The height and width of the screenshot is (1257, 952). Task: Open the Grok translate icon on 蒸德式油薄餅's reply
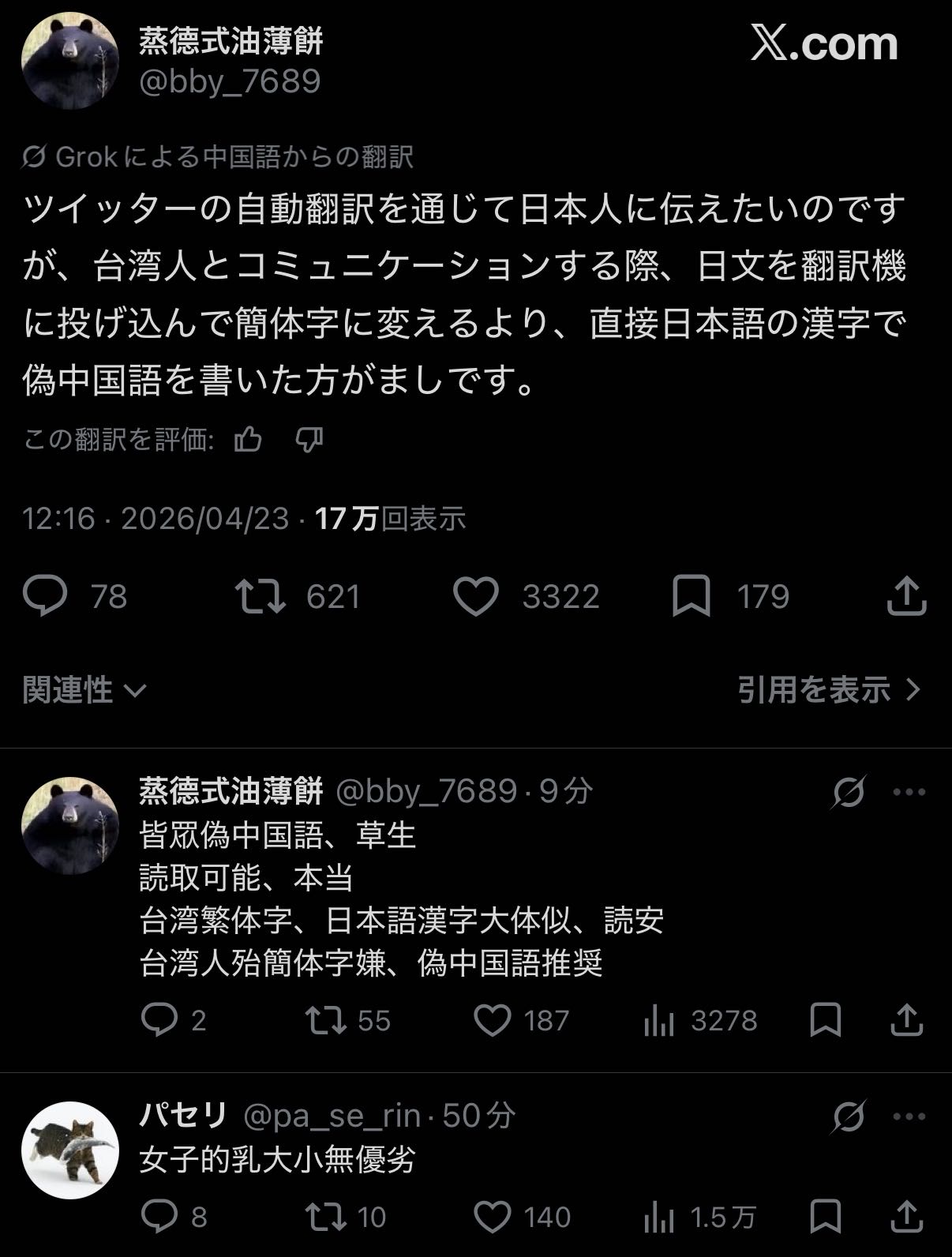[849, 792]
